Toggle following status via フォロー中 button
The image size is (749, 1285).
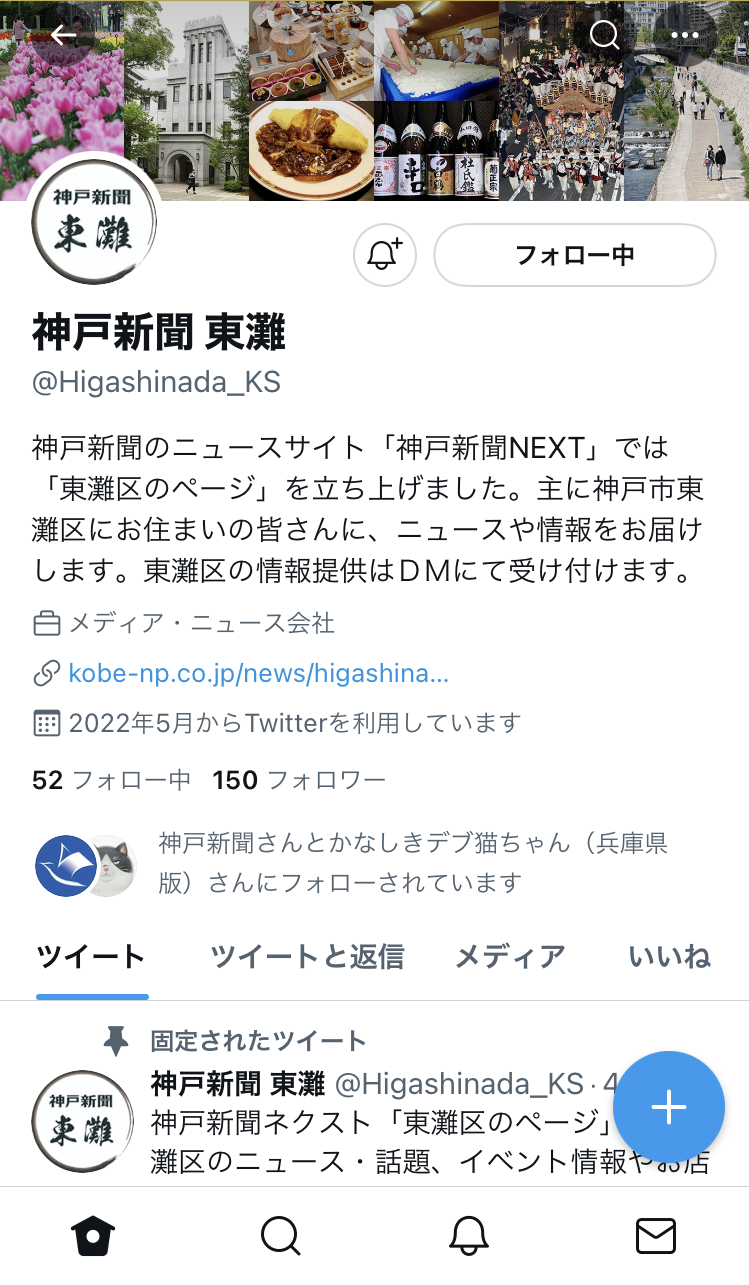point(574,255)
